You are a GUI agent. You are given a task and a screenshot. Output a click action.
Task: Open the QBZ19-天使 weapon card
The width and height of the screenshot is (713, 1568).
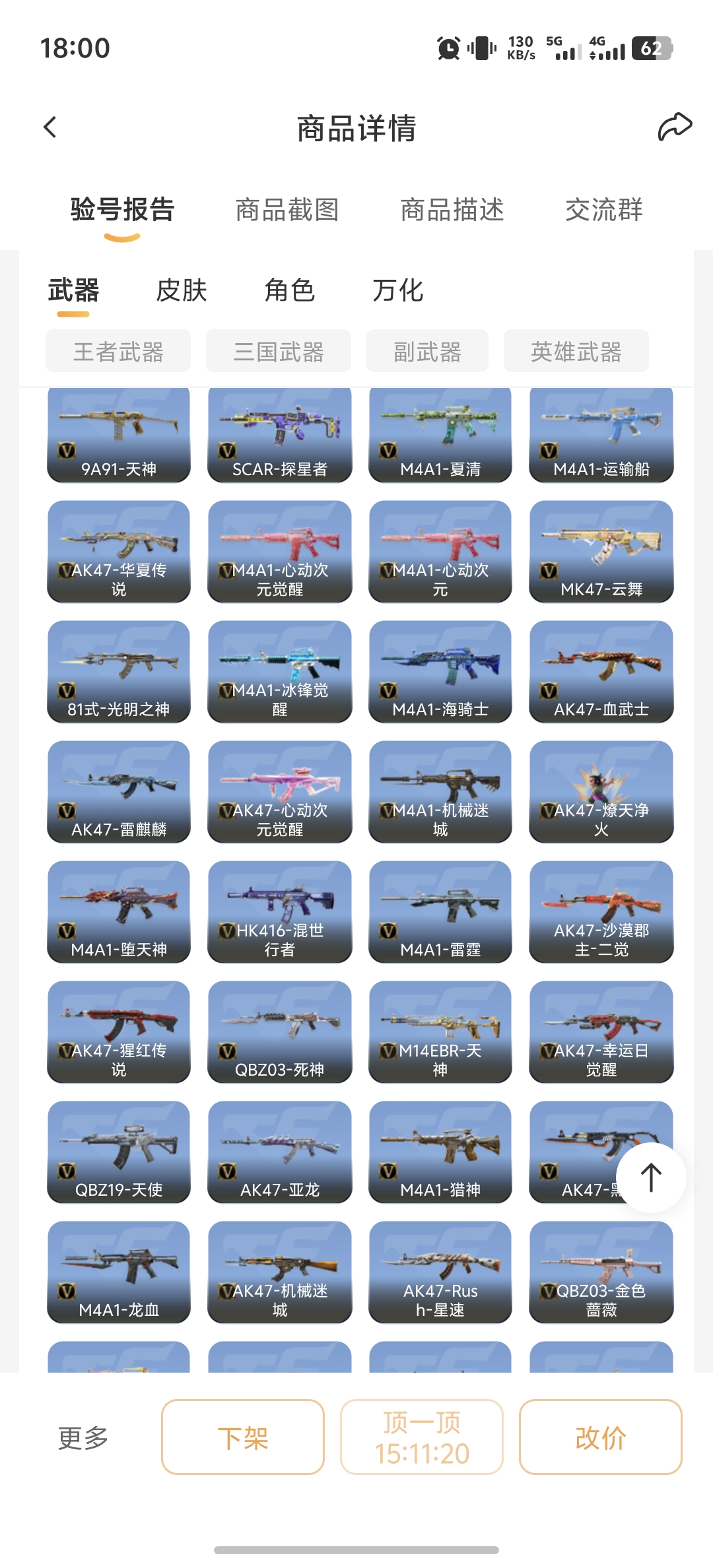[x=119, y=1152]
